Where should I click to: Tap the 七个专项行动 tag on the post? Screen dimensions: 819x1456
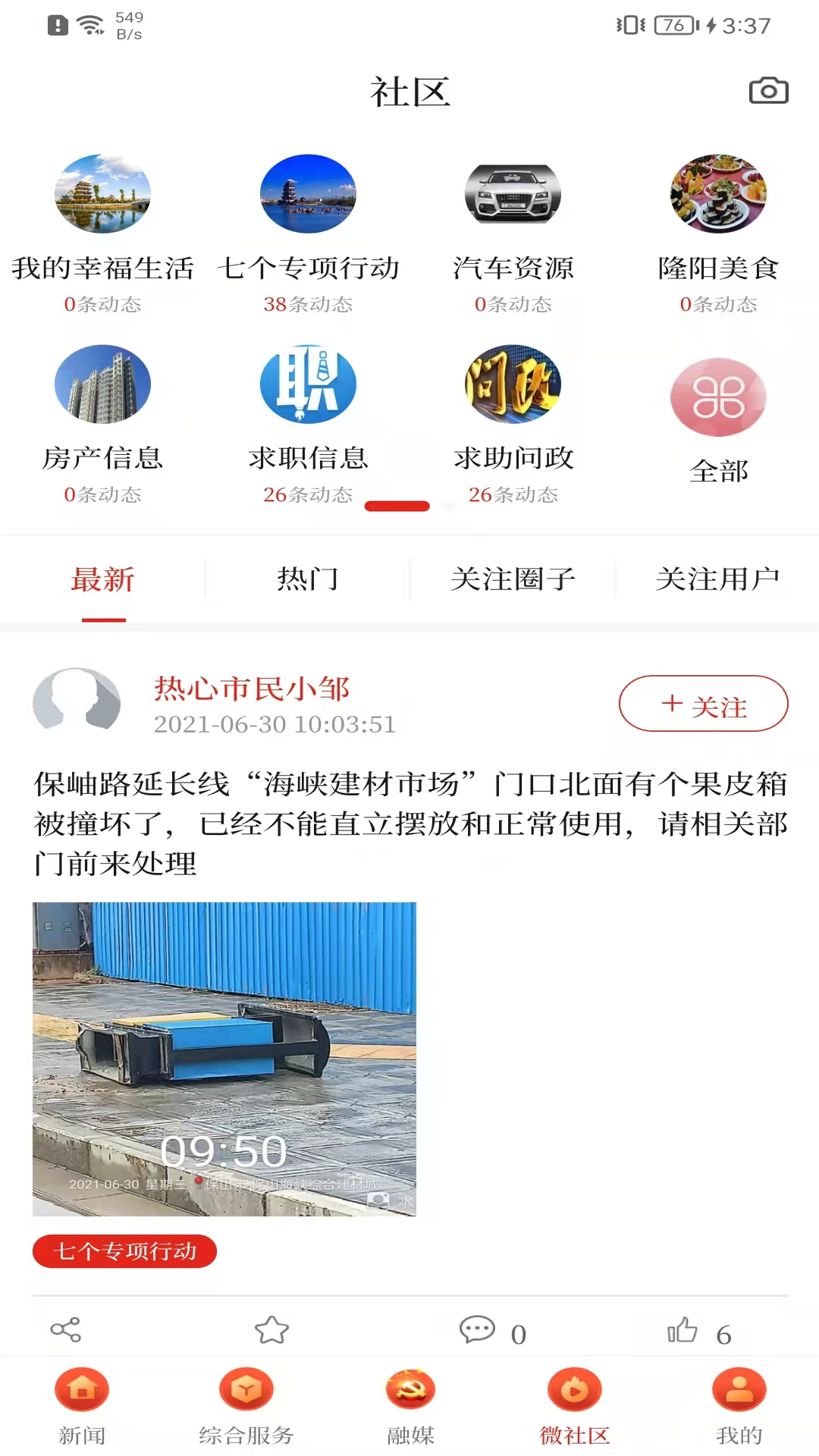tap(124, 1251)
